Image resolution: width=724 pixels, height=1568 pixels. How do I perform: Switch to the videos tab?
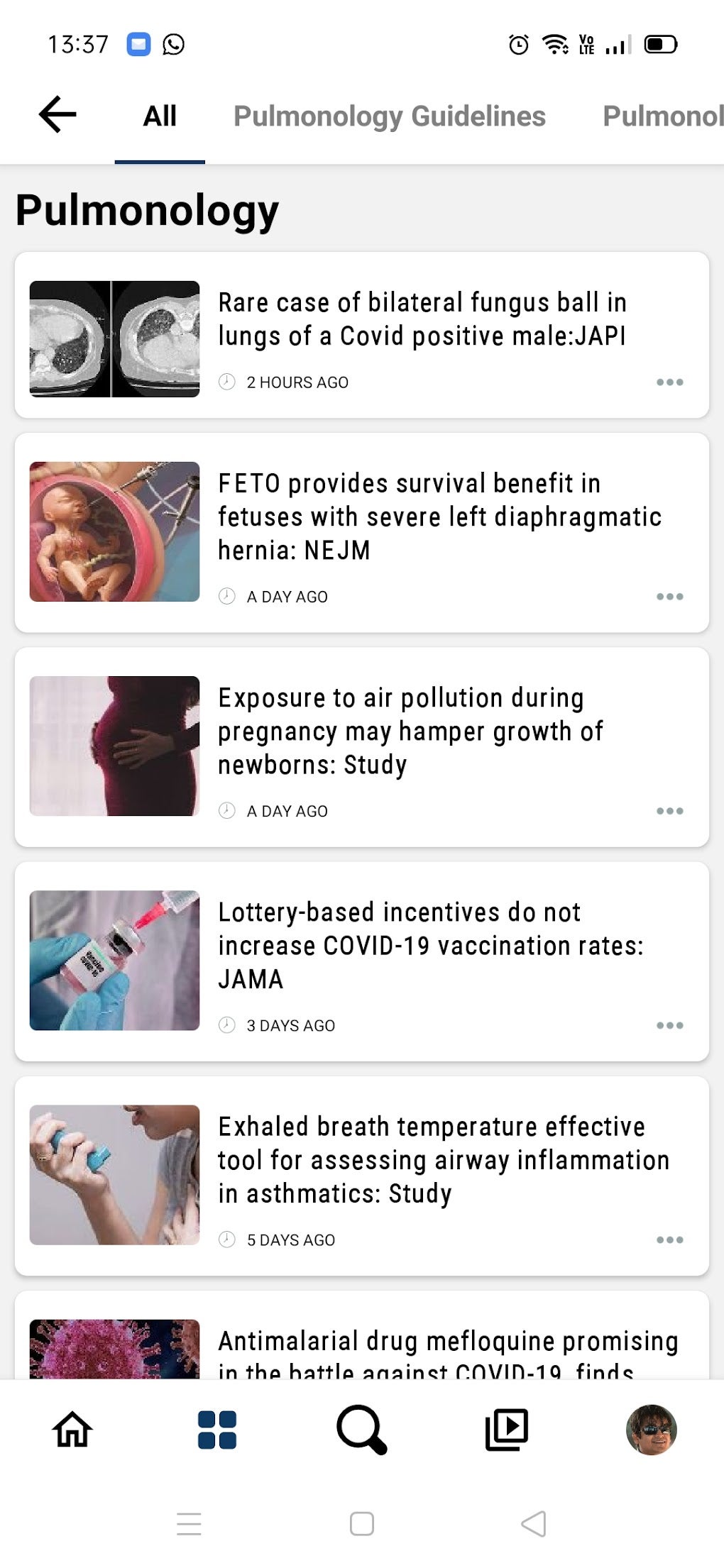point(507,1429)
